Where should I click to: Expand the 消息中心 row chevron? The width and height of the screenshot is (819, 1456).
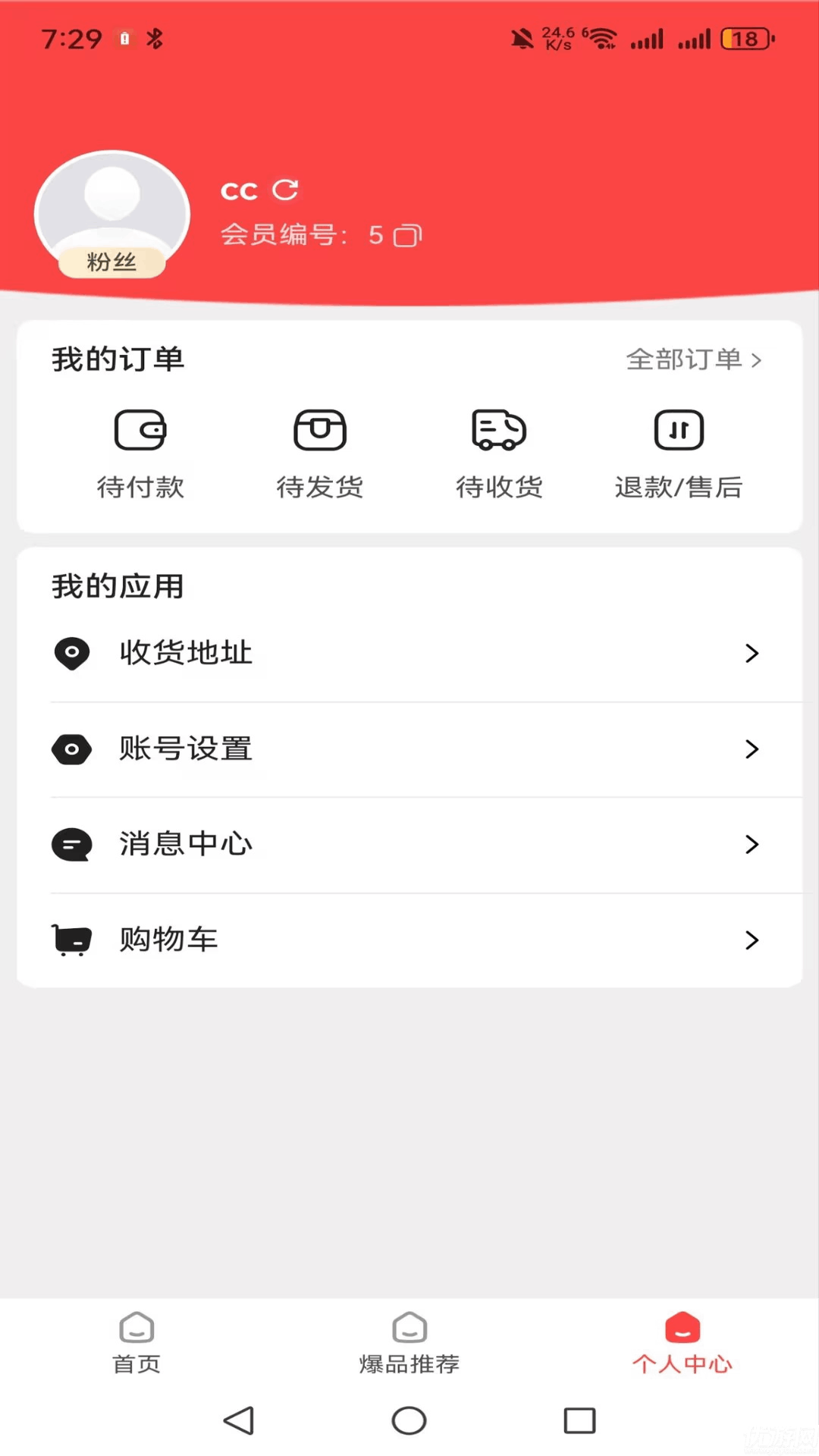(752, 844)
